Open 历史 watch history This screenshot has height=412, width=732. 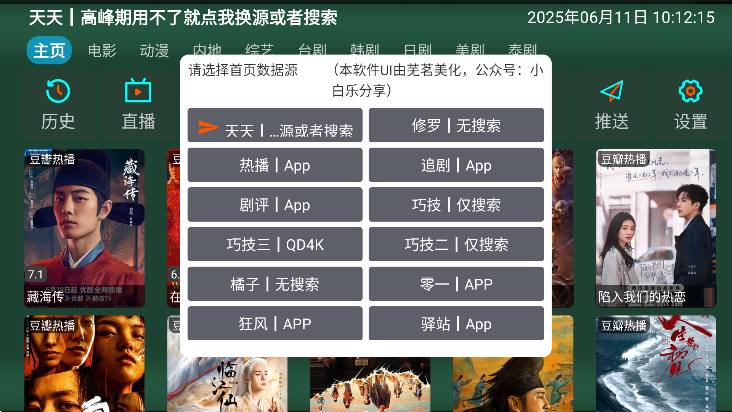tap(58, 105)
